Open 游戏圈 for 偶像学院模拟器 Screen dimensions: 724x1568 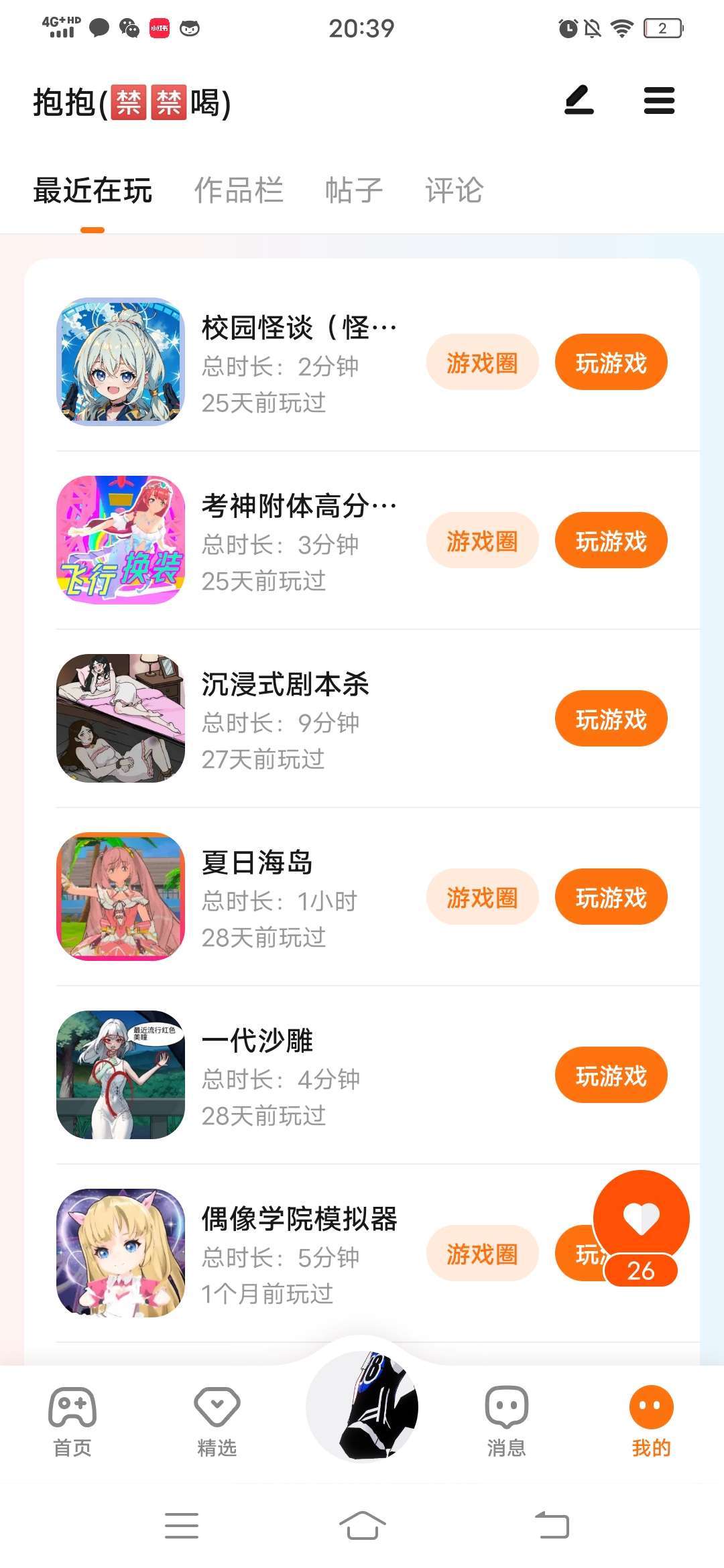[x=482, y=1254]
